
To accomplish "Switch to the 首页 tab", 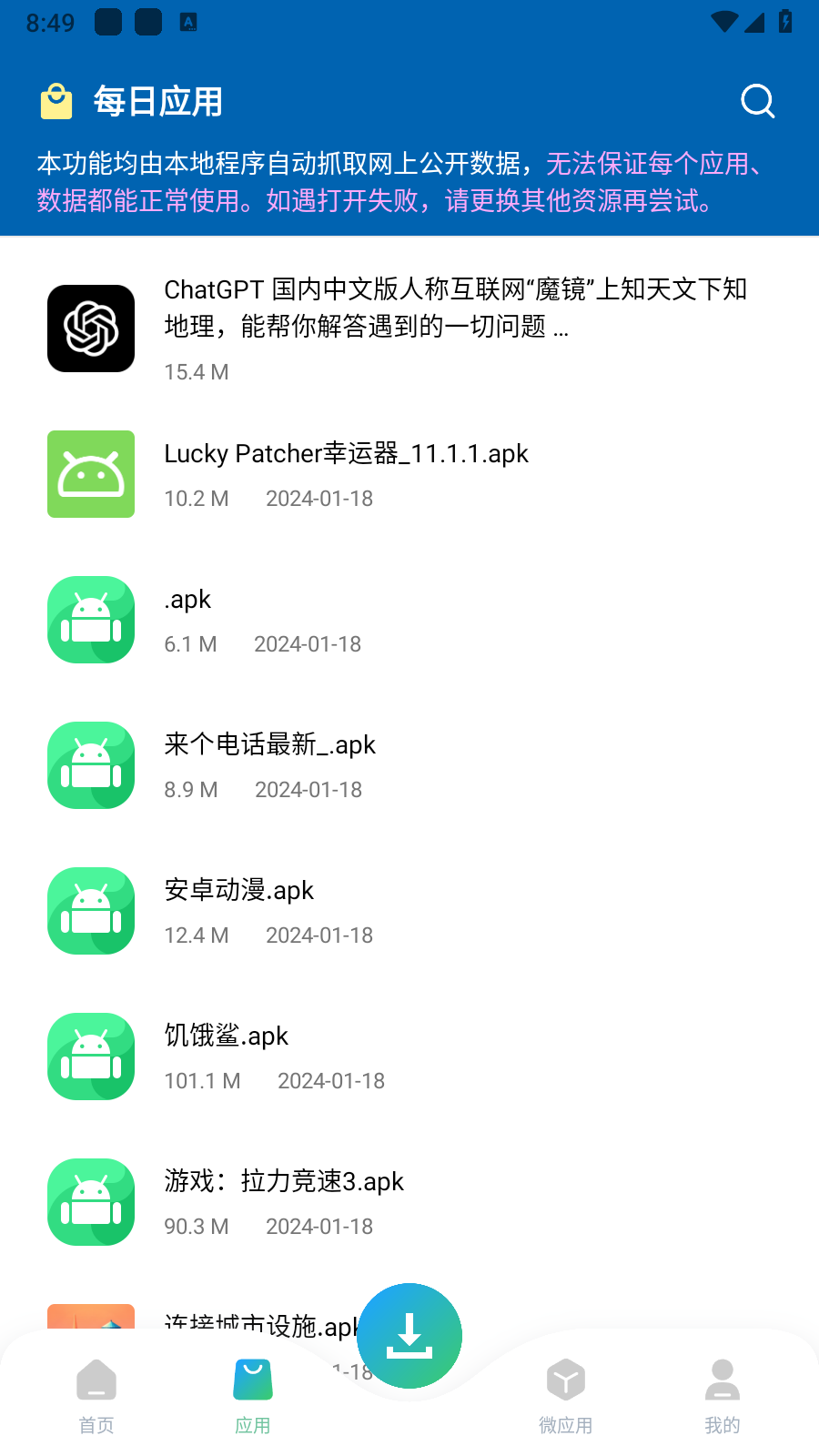I will (96, 1394).
